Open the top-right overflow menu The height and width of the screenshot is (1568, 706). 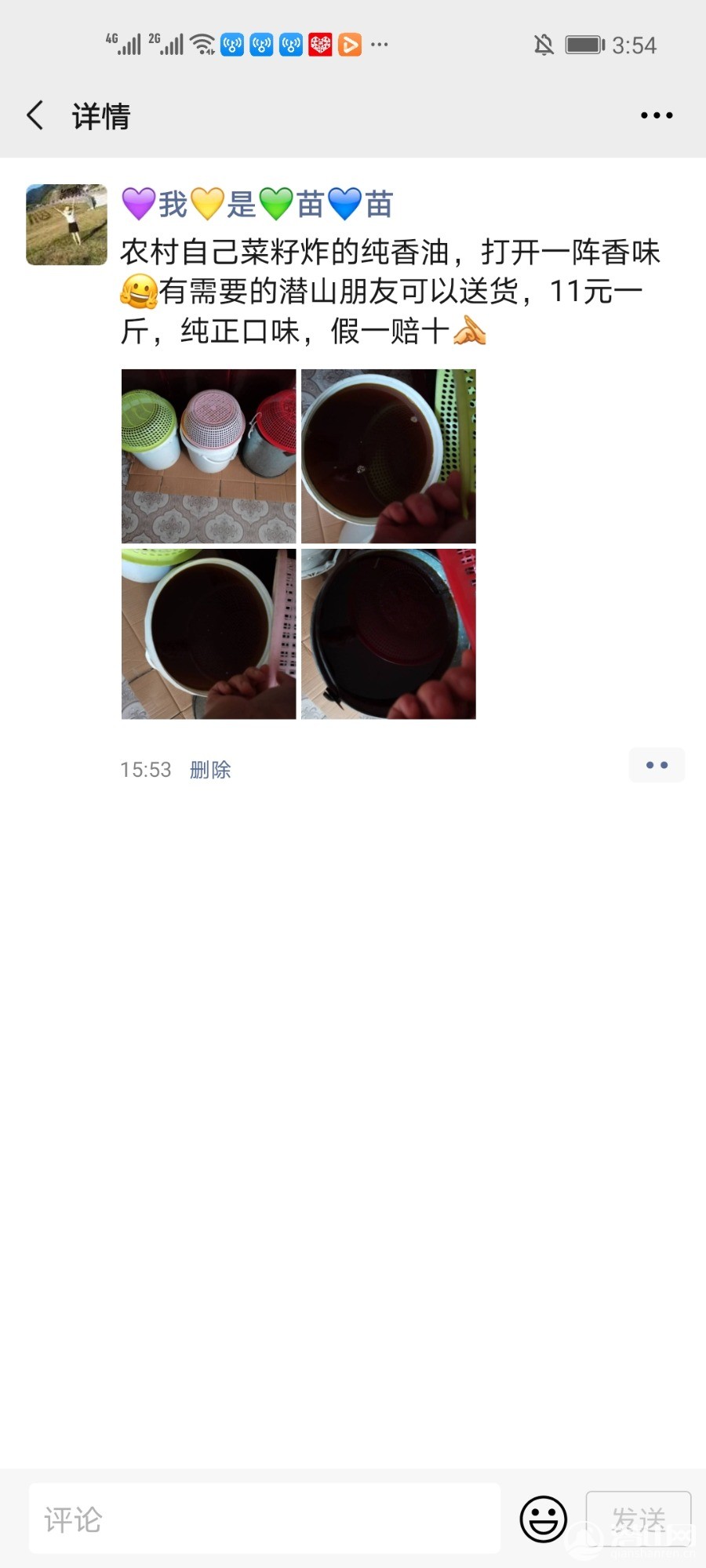click(x=656, y=115)
